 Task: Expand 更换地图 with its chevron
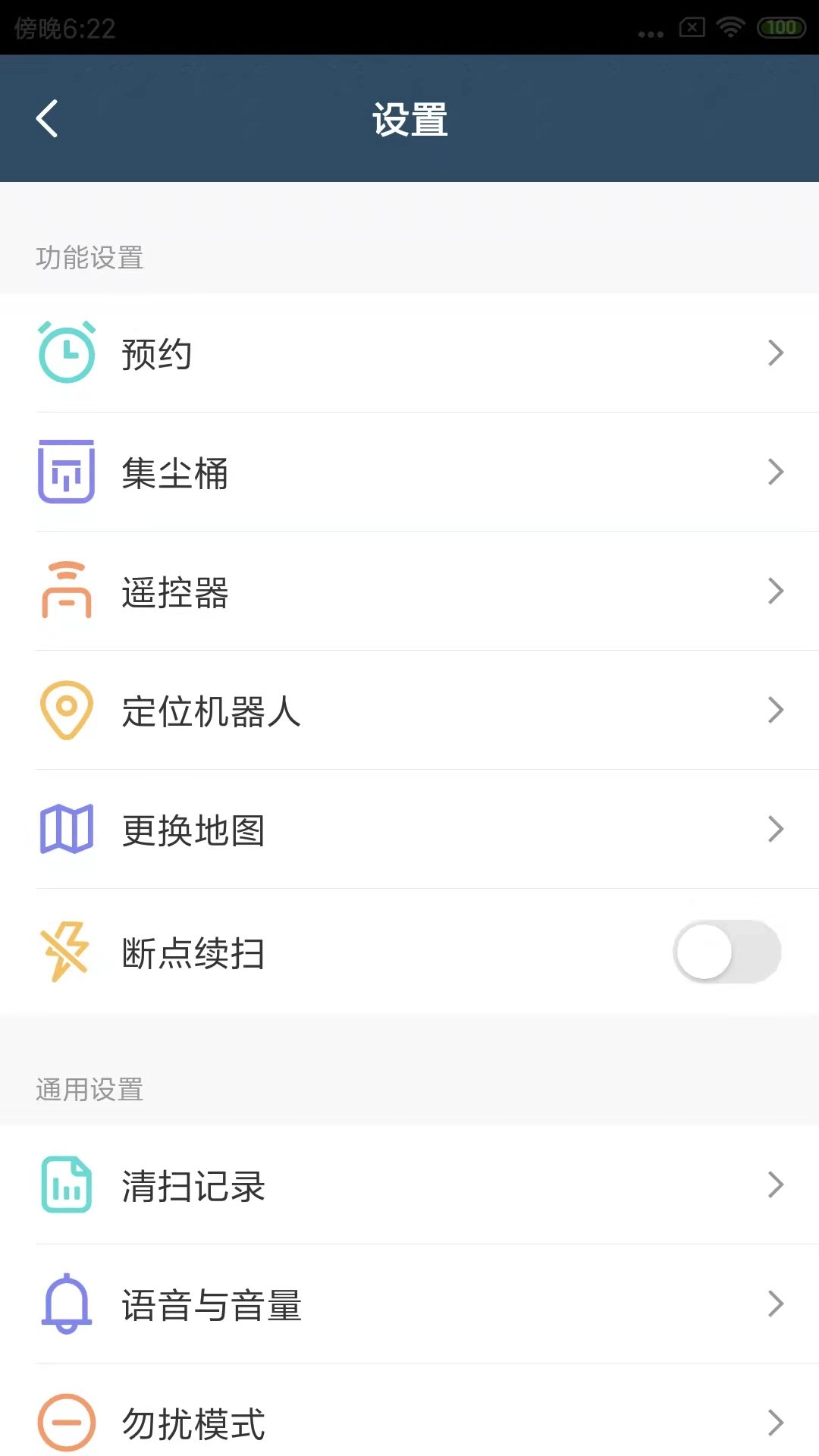[x=775, y=829]
